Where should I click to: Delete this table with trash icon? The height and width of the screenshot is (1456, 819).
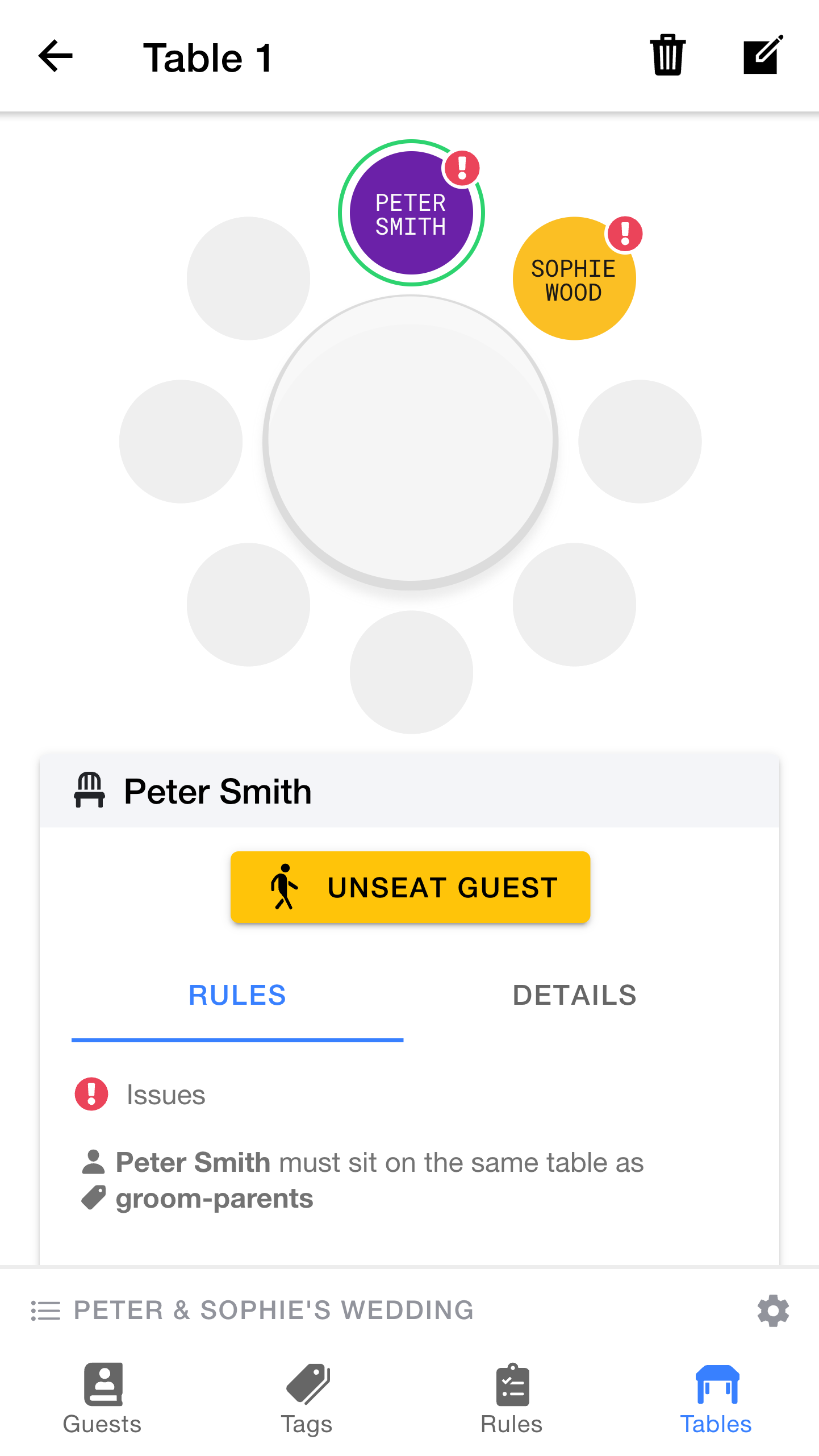(667, 55)
